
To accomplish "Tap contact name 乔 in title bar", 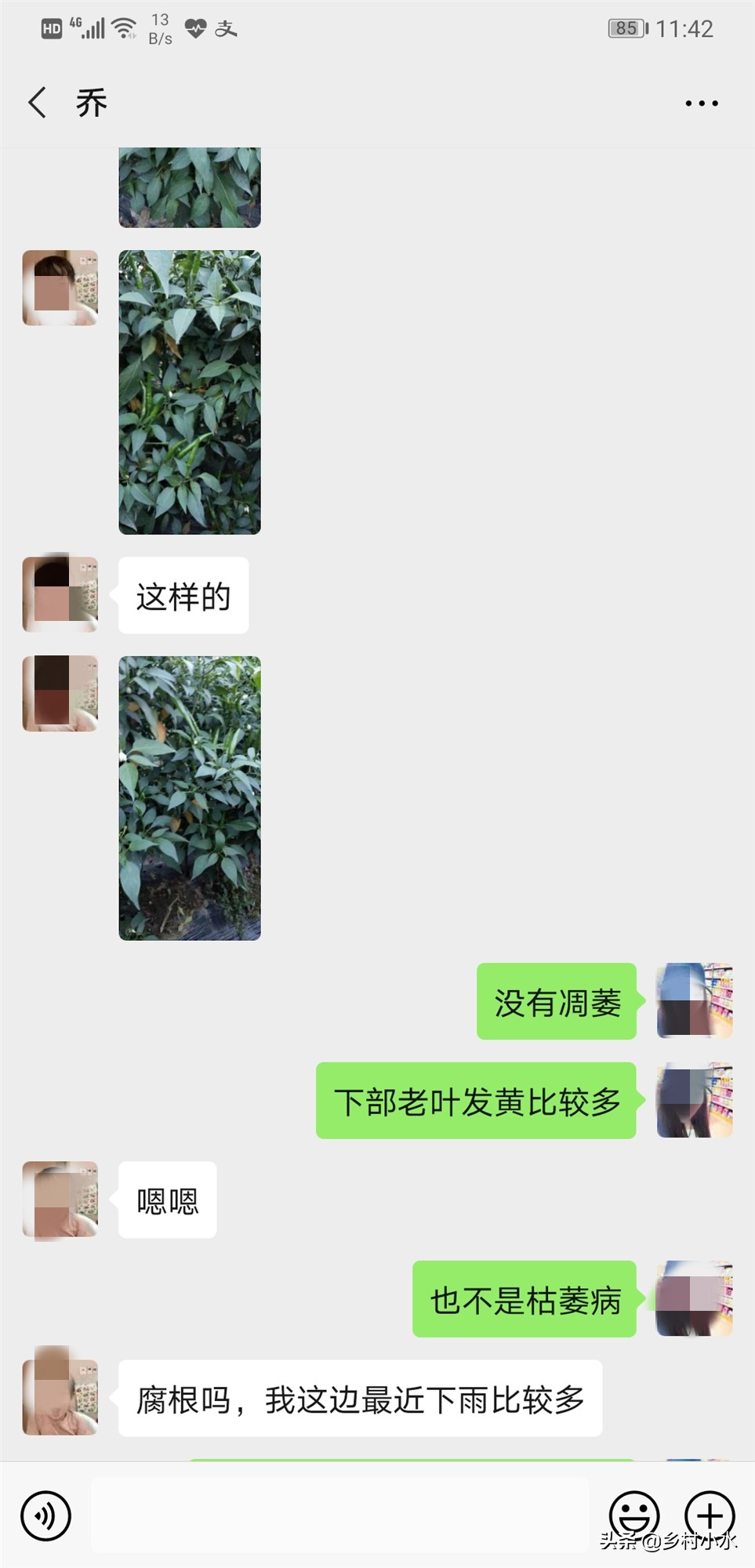I will [x=89, y=102].
